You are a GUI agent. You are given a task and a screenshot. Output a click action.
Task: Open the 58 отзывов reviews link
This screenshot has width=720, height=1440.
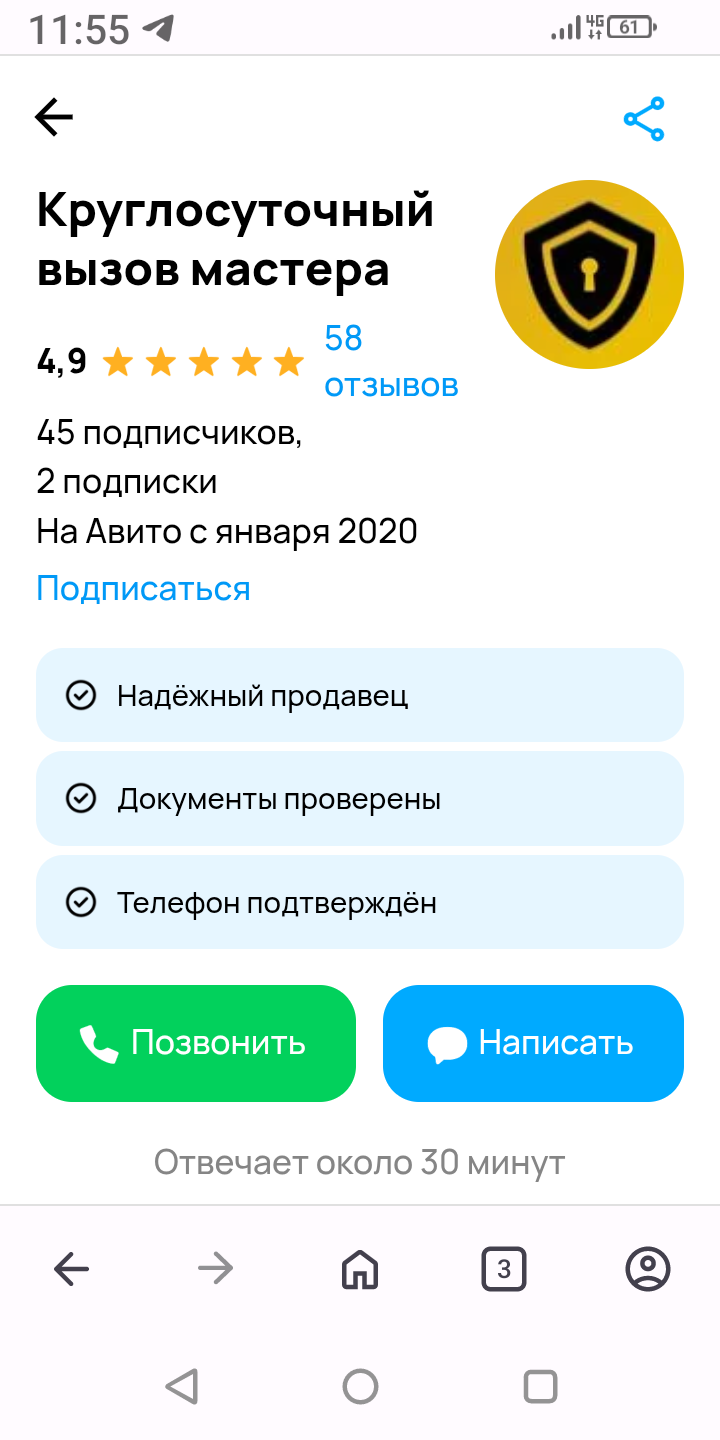tap(390, 362)
